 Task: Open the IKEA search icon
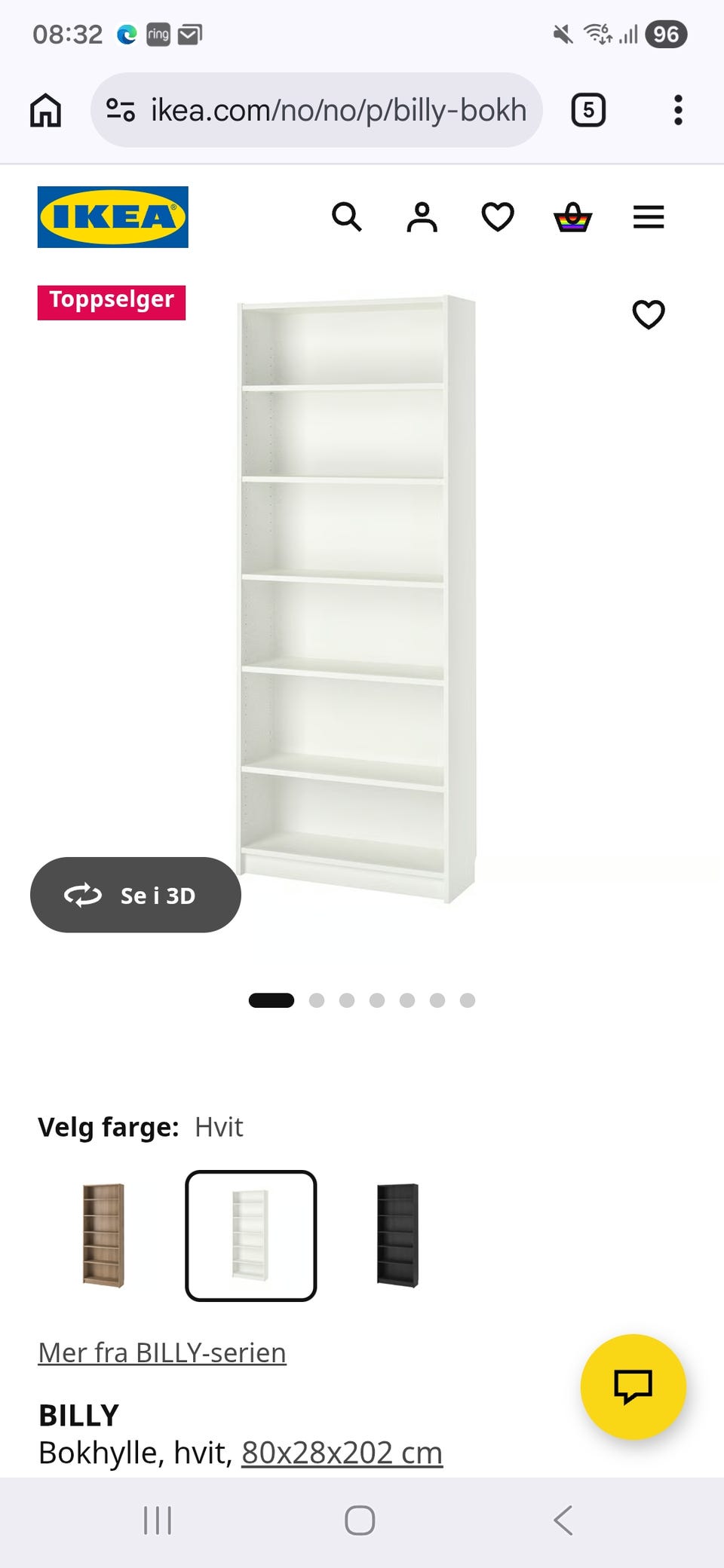[347, 217]
